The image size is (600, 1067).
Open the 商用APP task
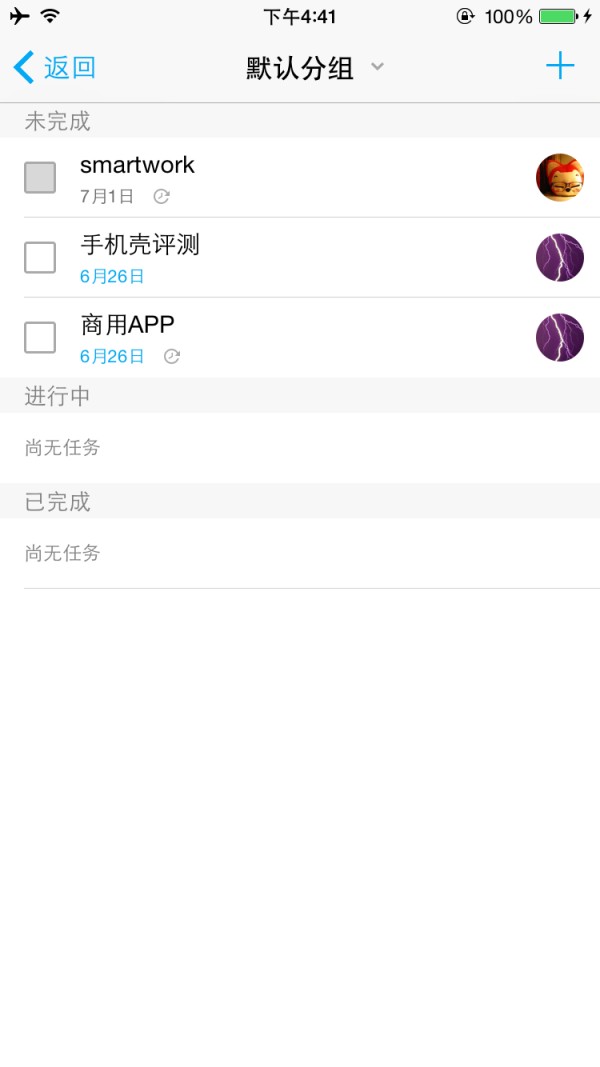pyautogui.click(x=300, y=338)
